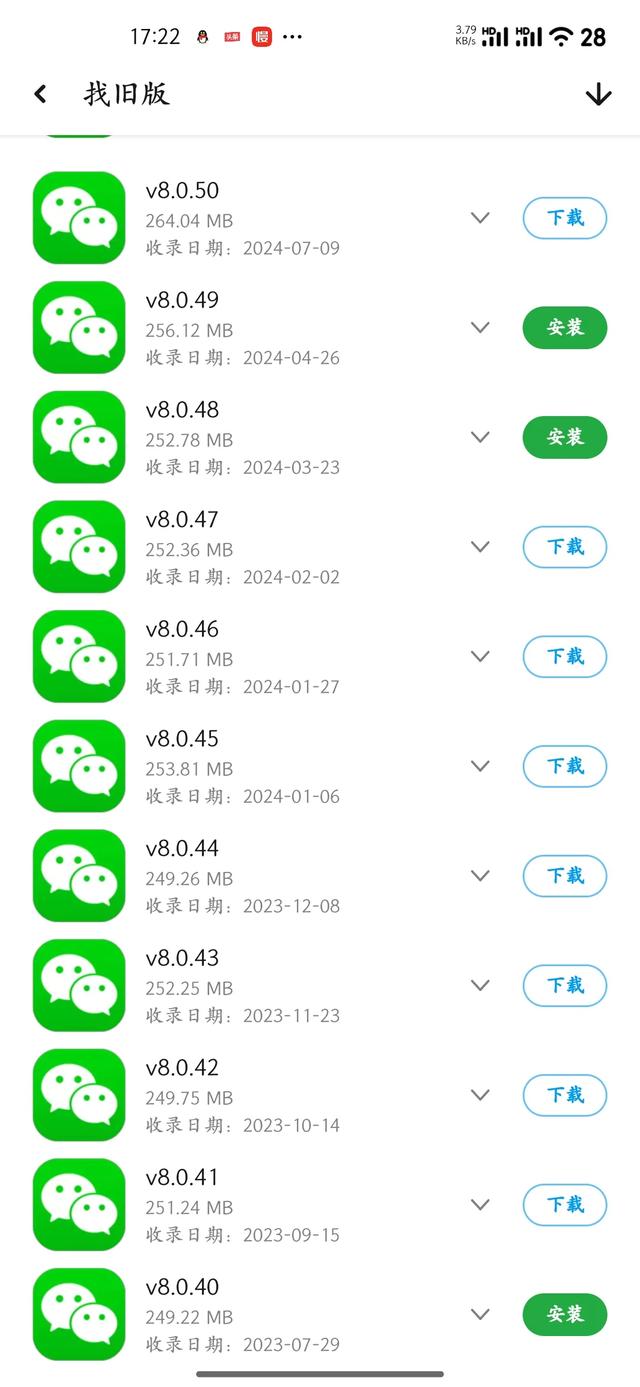The width and height of the screenshot is (640, 1387).
Task: Show more info for v8.0.48
Action: pos(480,437)
